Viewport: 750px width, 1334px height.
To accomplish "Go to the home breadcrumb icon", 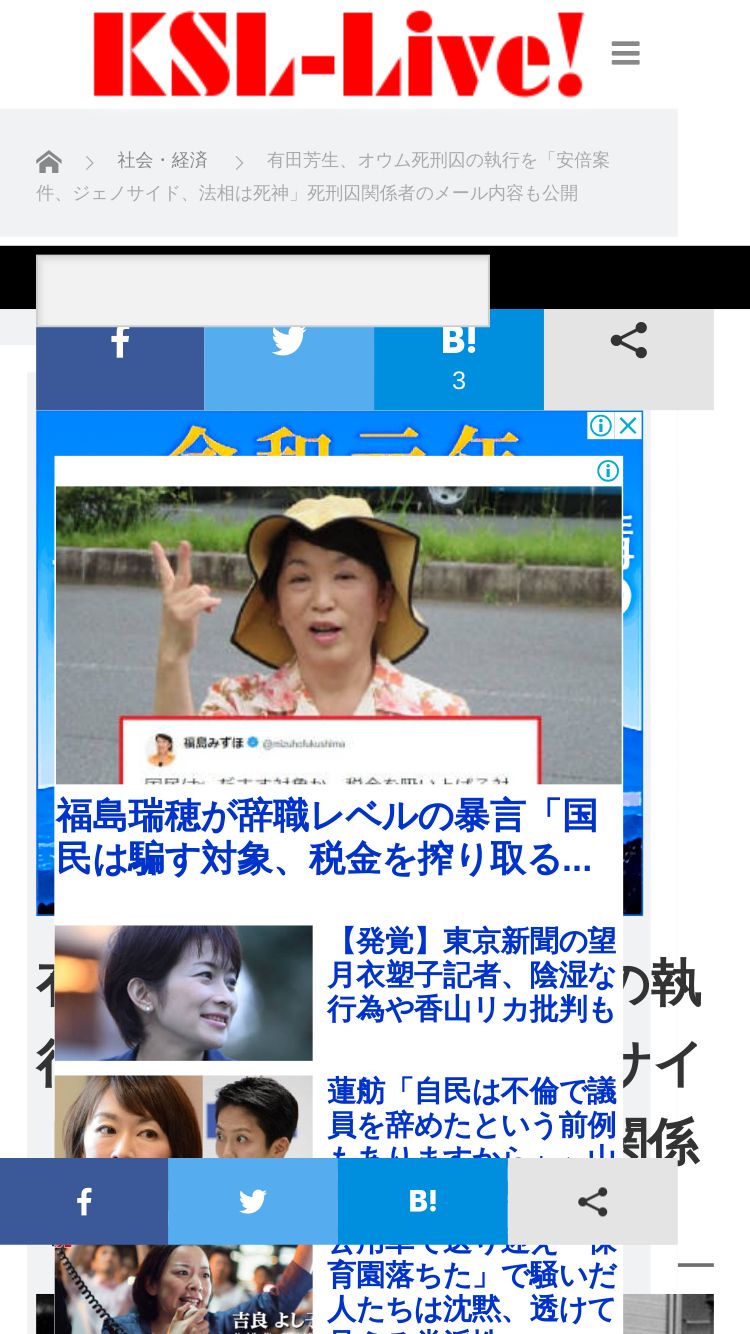I will coord(49,161).
